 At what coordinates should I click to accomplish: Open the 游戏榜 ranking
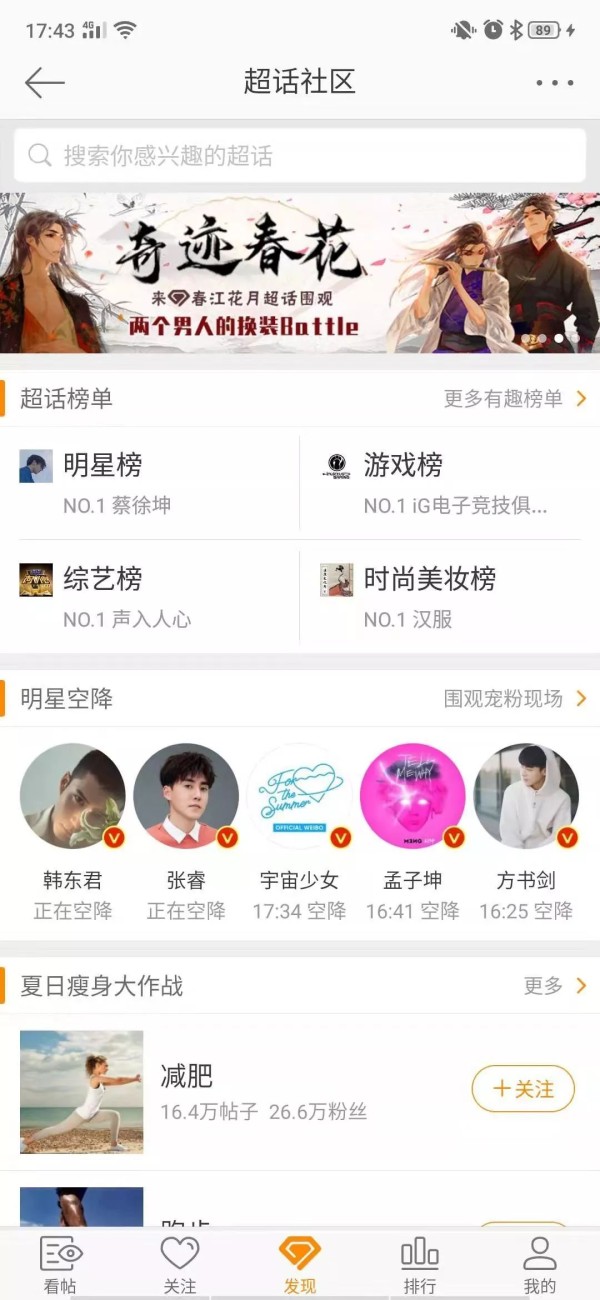(x=403, y=465)
